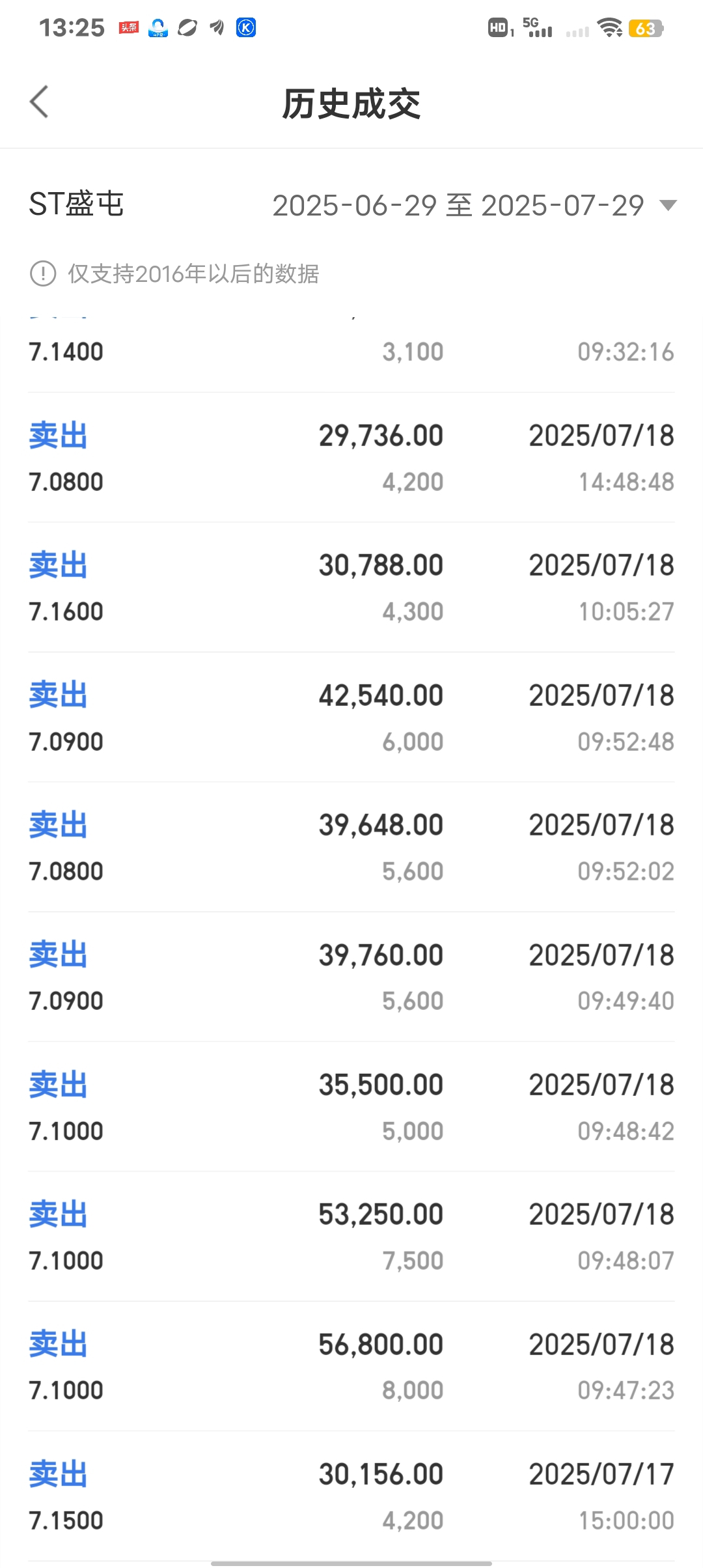This screenshot has width=703, height=1568.
Task: Go back using the top-left arrow
Action: click(39, 102)
